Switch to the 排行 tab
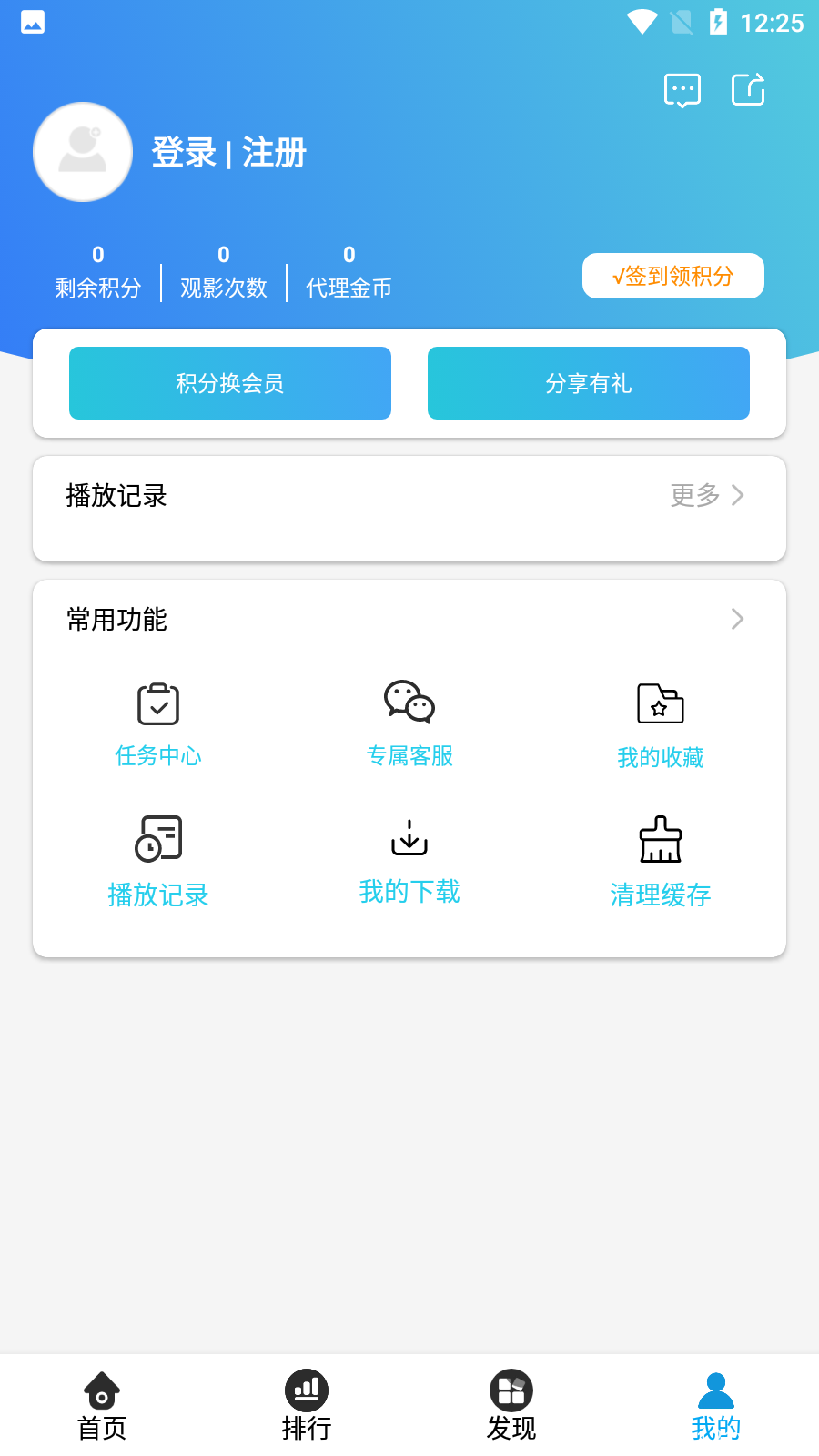Image resolution: width=819 pixels, height=1456 pixels. 307,1406
